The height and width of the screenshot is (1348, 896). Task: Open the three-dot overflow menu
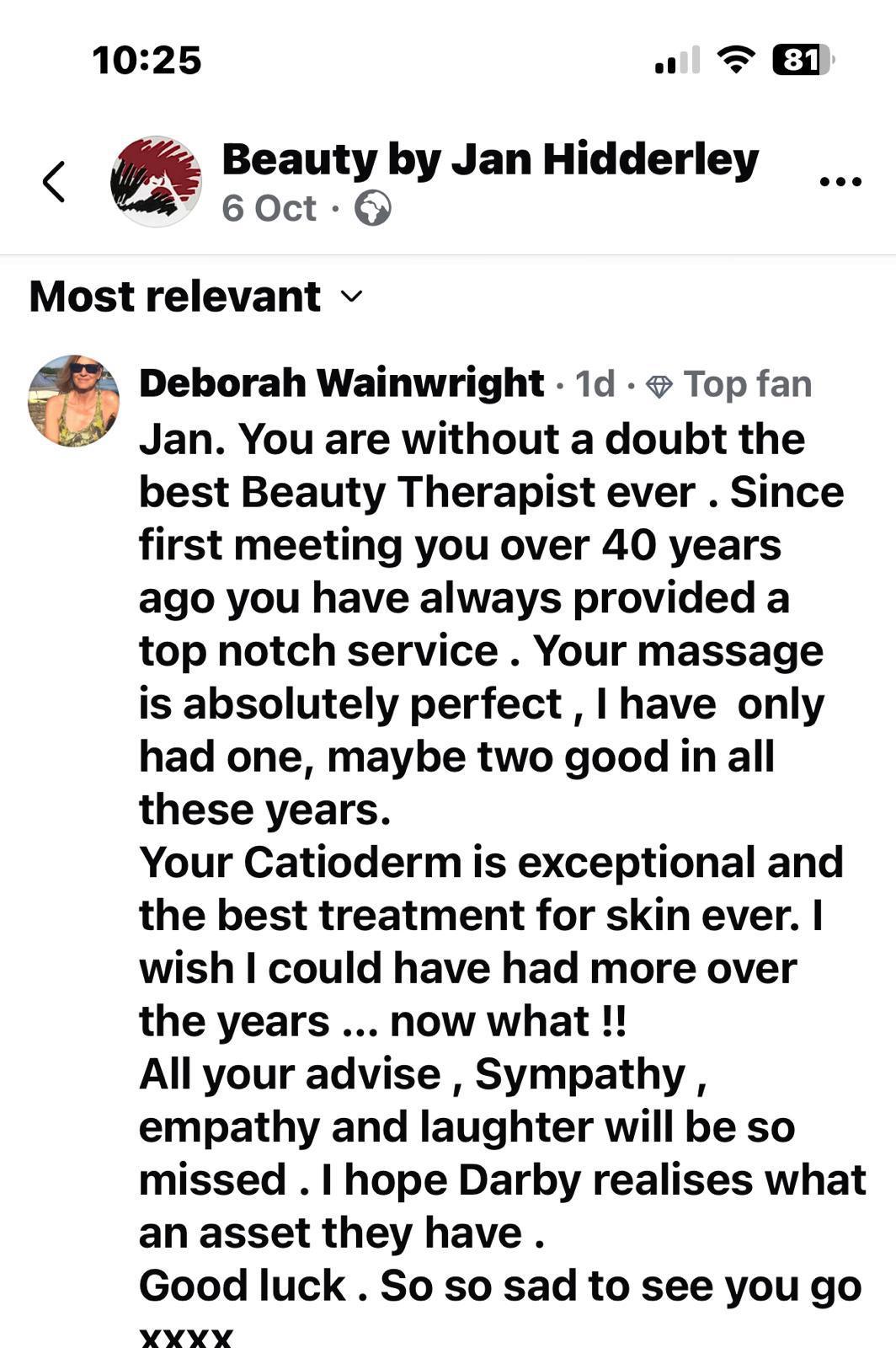840,181
